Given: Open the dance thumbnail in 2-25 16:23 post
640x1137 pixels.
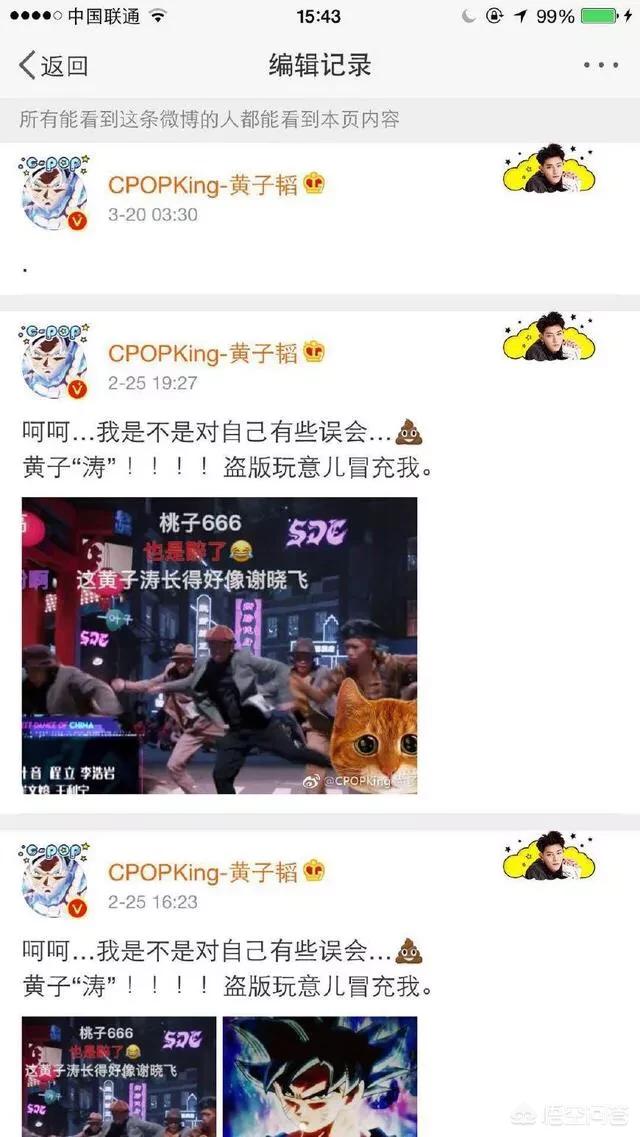Looking at the screenshot, I should coord(119,1076).
